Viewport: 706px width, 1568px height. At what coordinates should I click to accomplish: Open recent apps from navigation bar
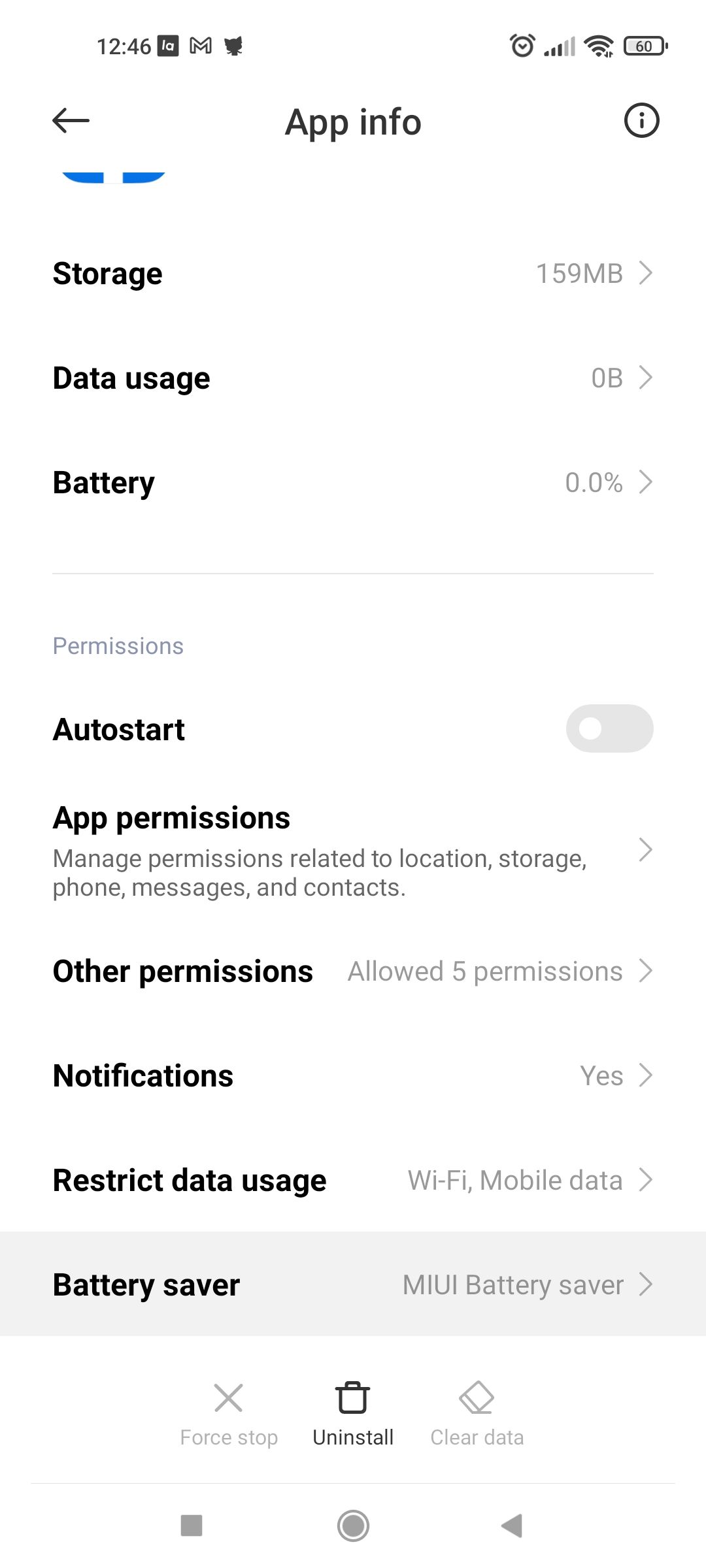coord(192,1526)
